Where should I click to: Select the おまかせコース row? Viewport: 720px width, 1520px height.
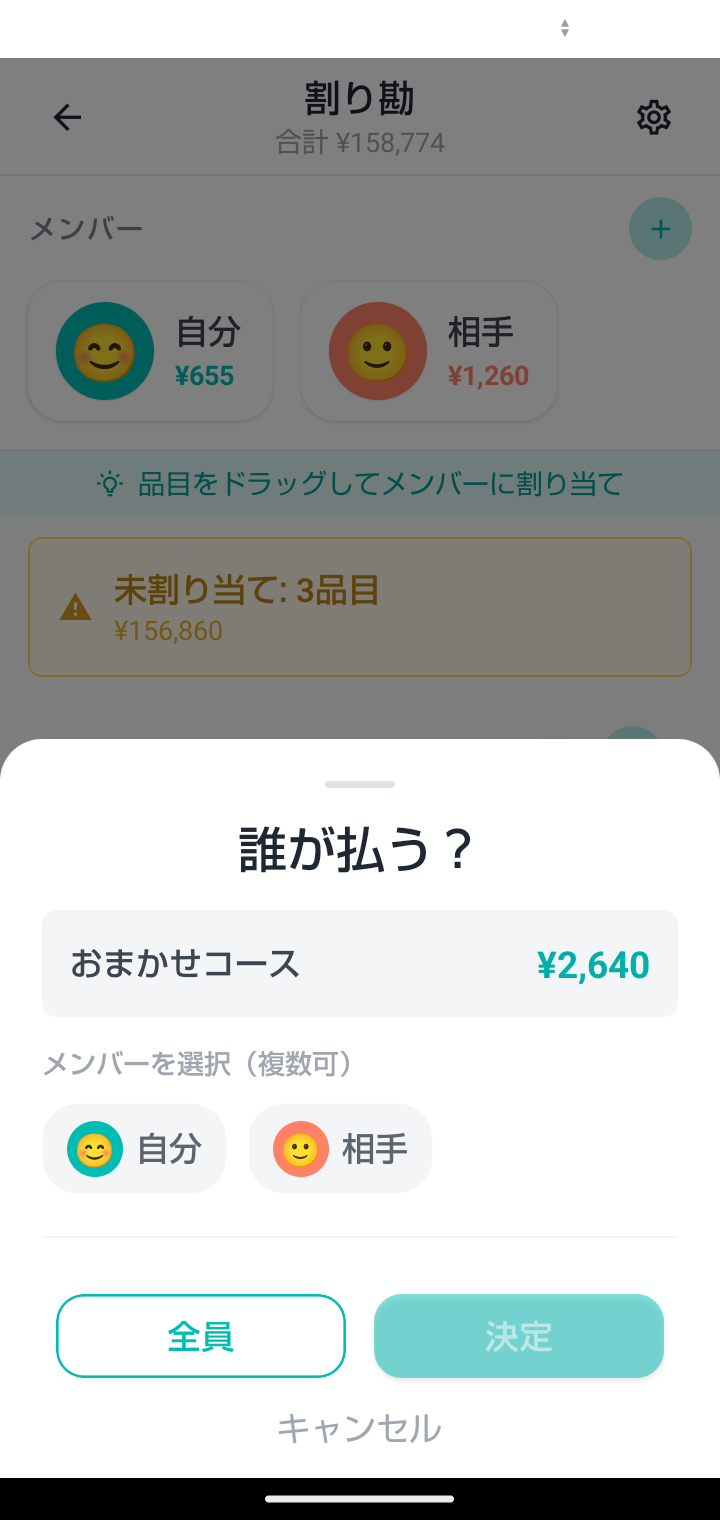(x=360, y=962)
